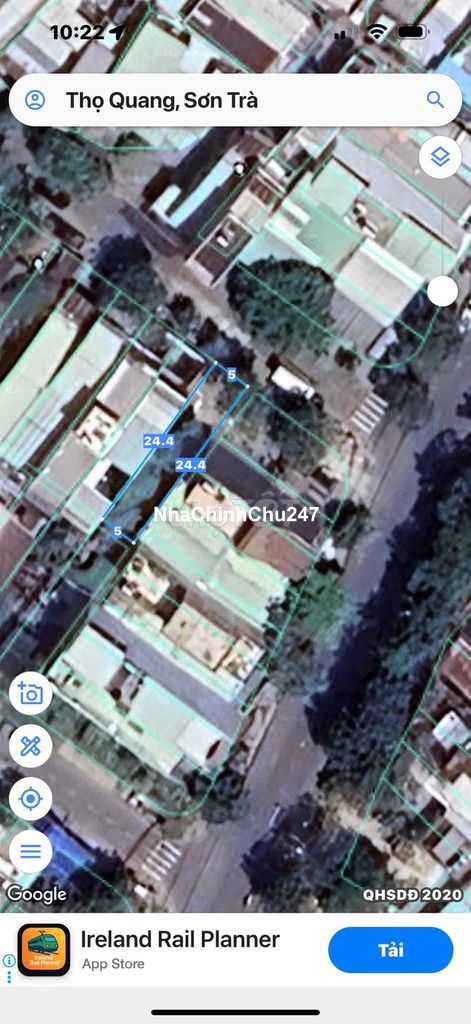
Task: Add a photo with the camera button
Action: pos(31,693)
